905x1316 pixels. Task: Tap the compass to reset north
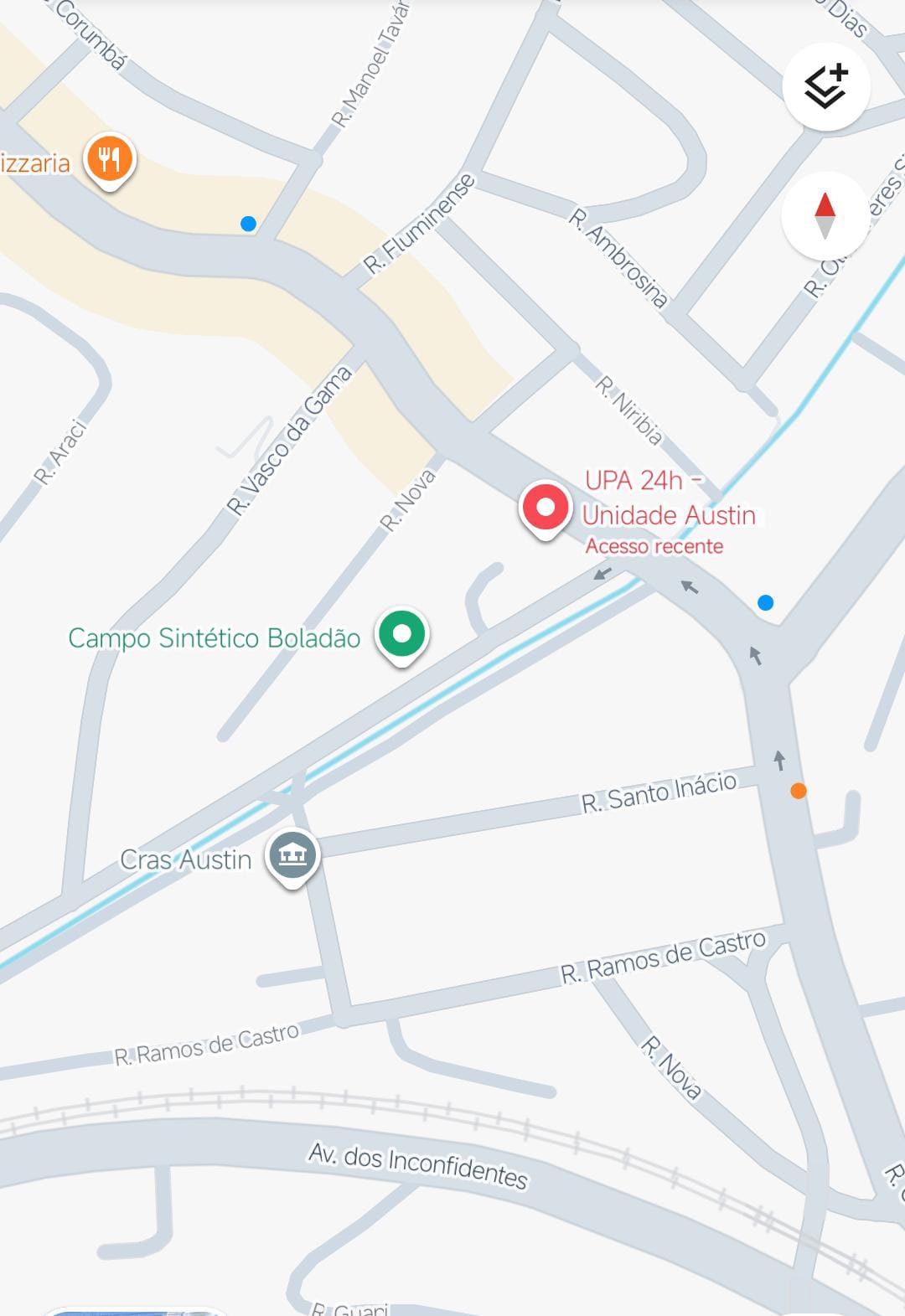825,215
